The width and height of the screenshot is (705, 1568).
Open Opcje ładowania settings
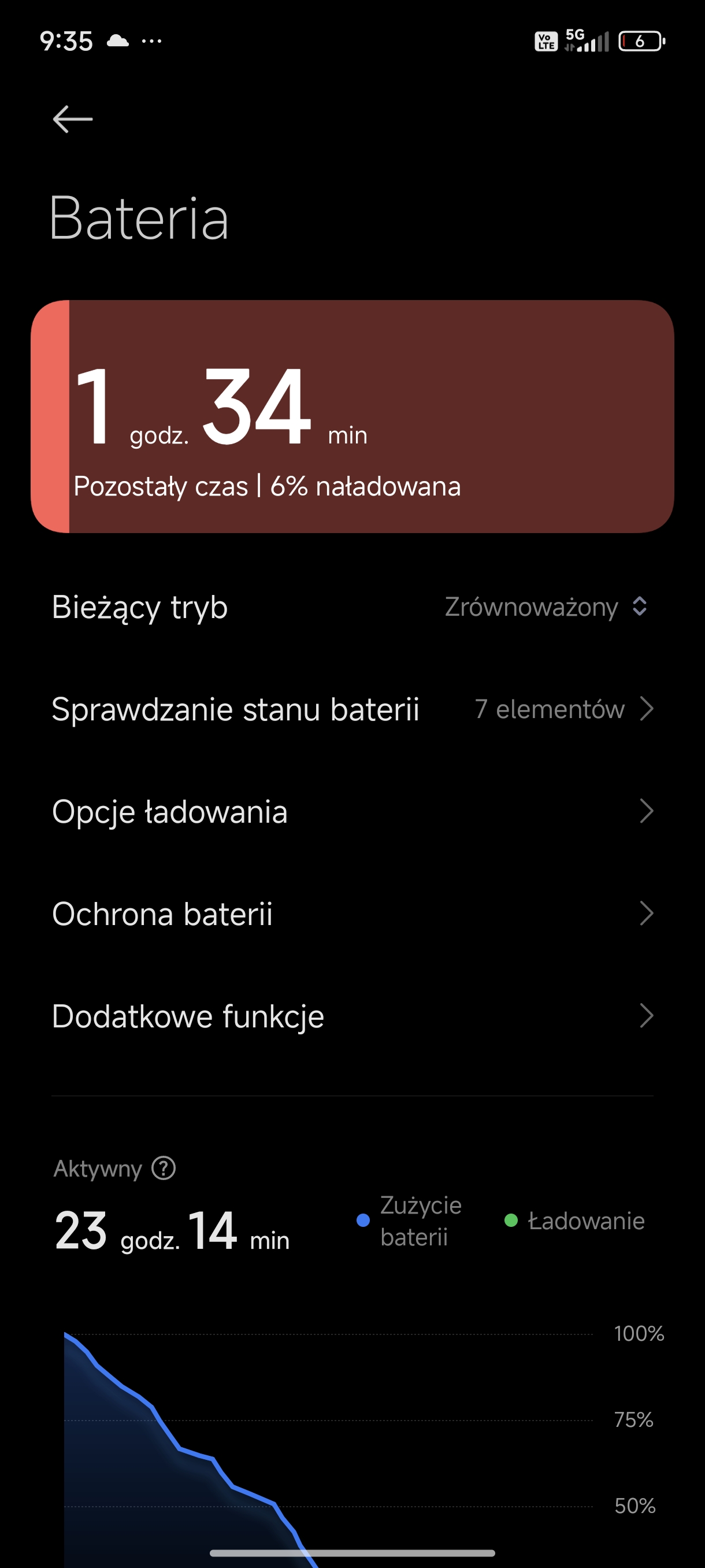(x=353, y=811)
